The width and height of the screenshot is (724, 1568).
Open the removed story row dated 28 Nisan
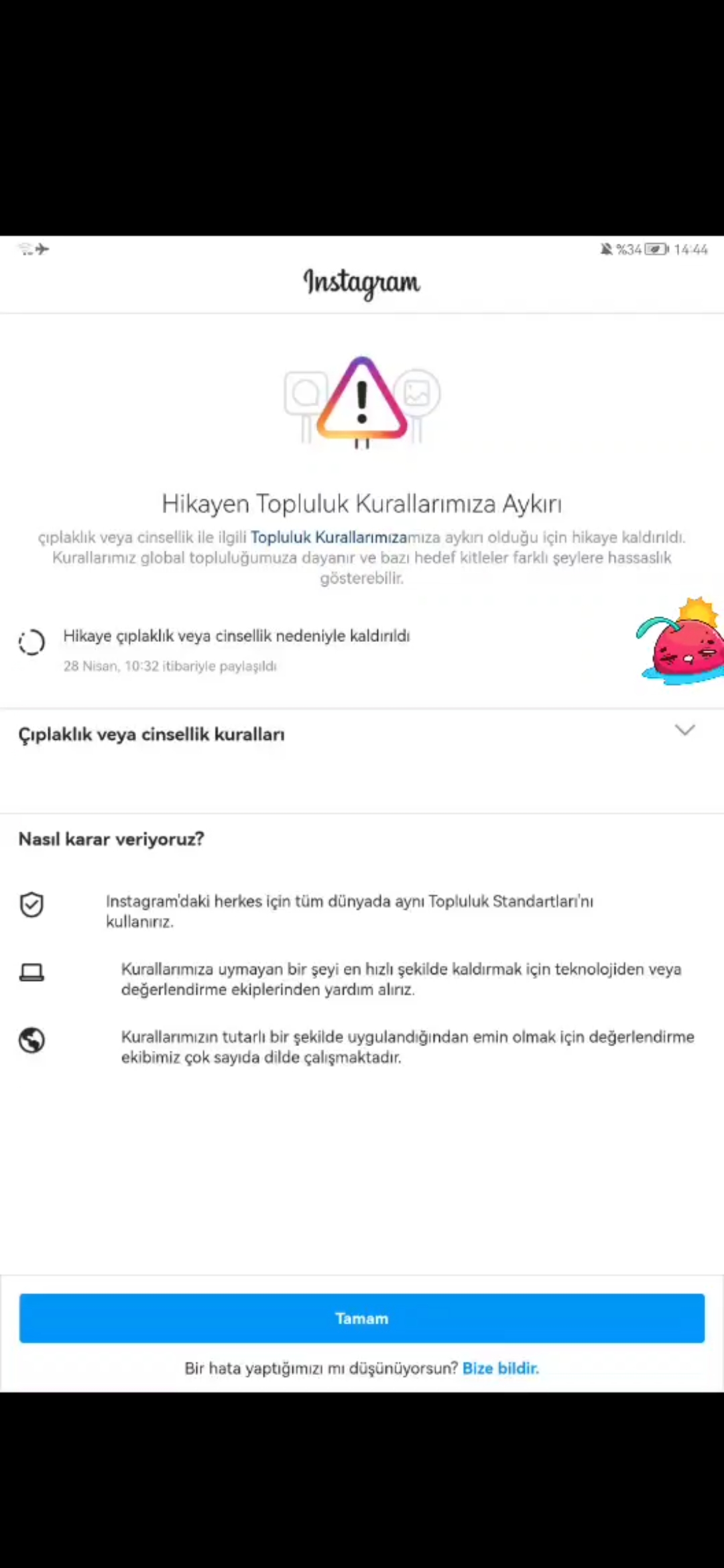tap(362, 649)
